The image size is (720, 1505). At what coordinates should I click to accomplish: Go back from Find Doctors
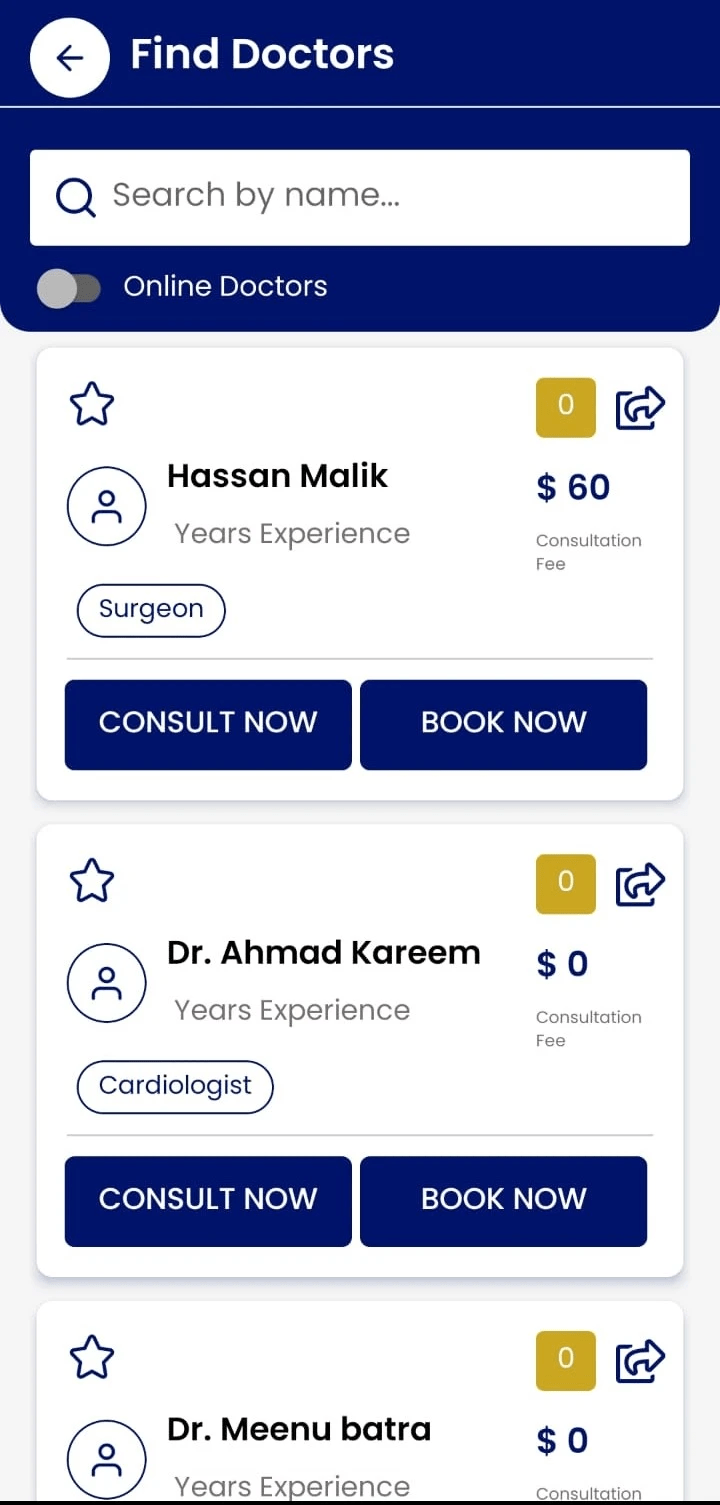click(x=69, y=58)
